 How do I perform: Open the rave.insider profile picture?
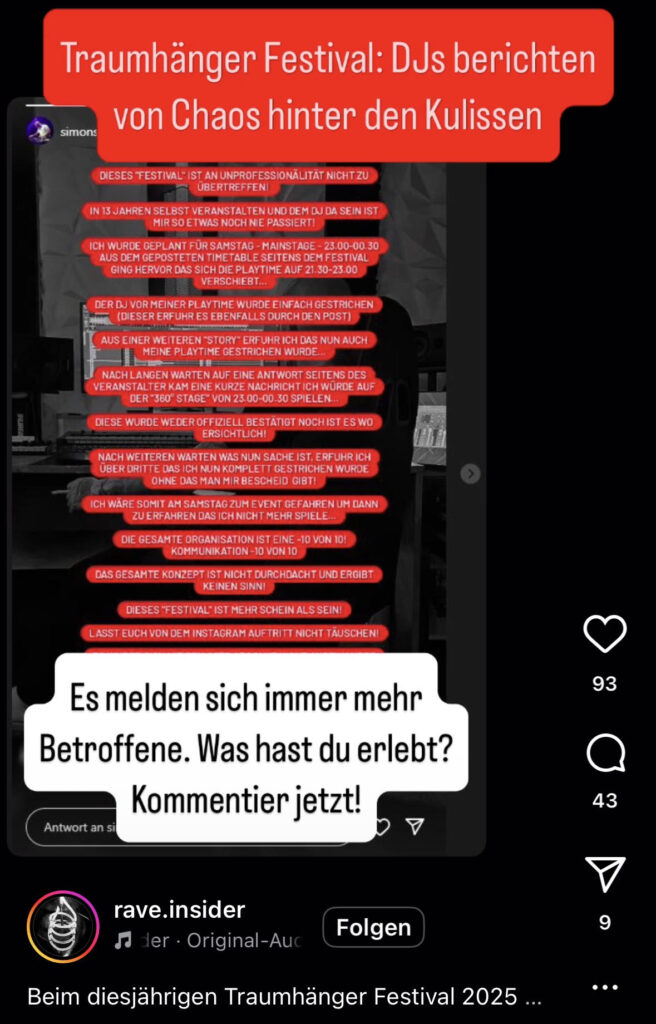click(x=63, y=927)
